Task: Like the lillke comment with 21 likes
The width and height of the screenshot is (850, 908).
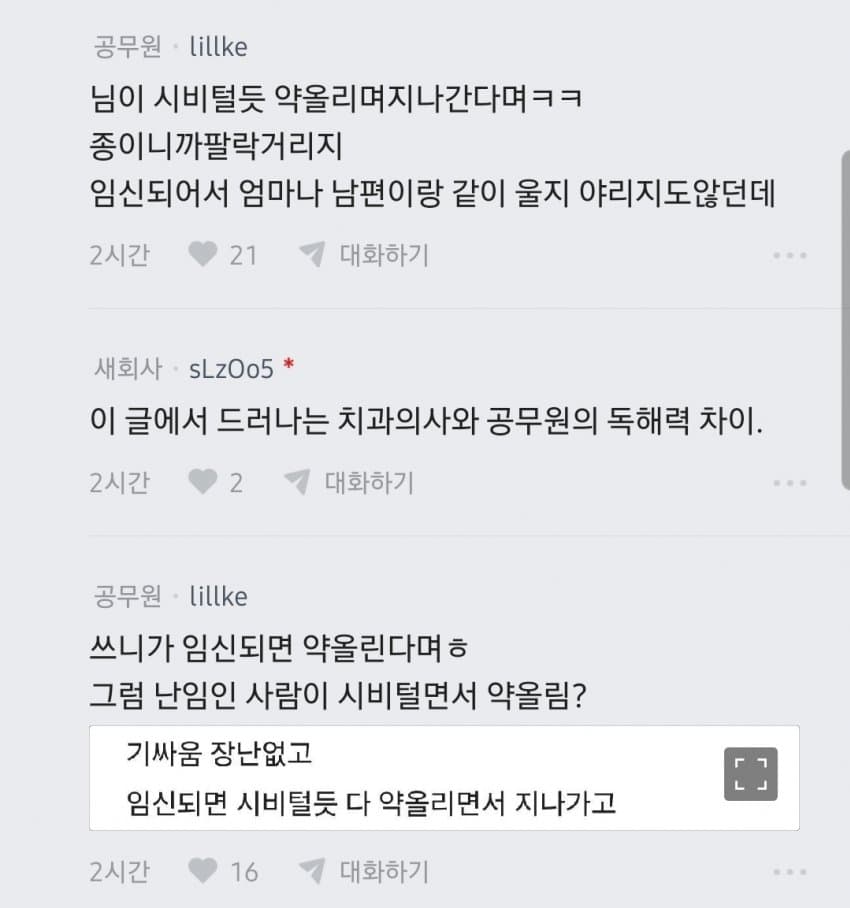Action: click(x=204, y=255)
